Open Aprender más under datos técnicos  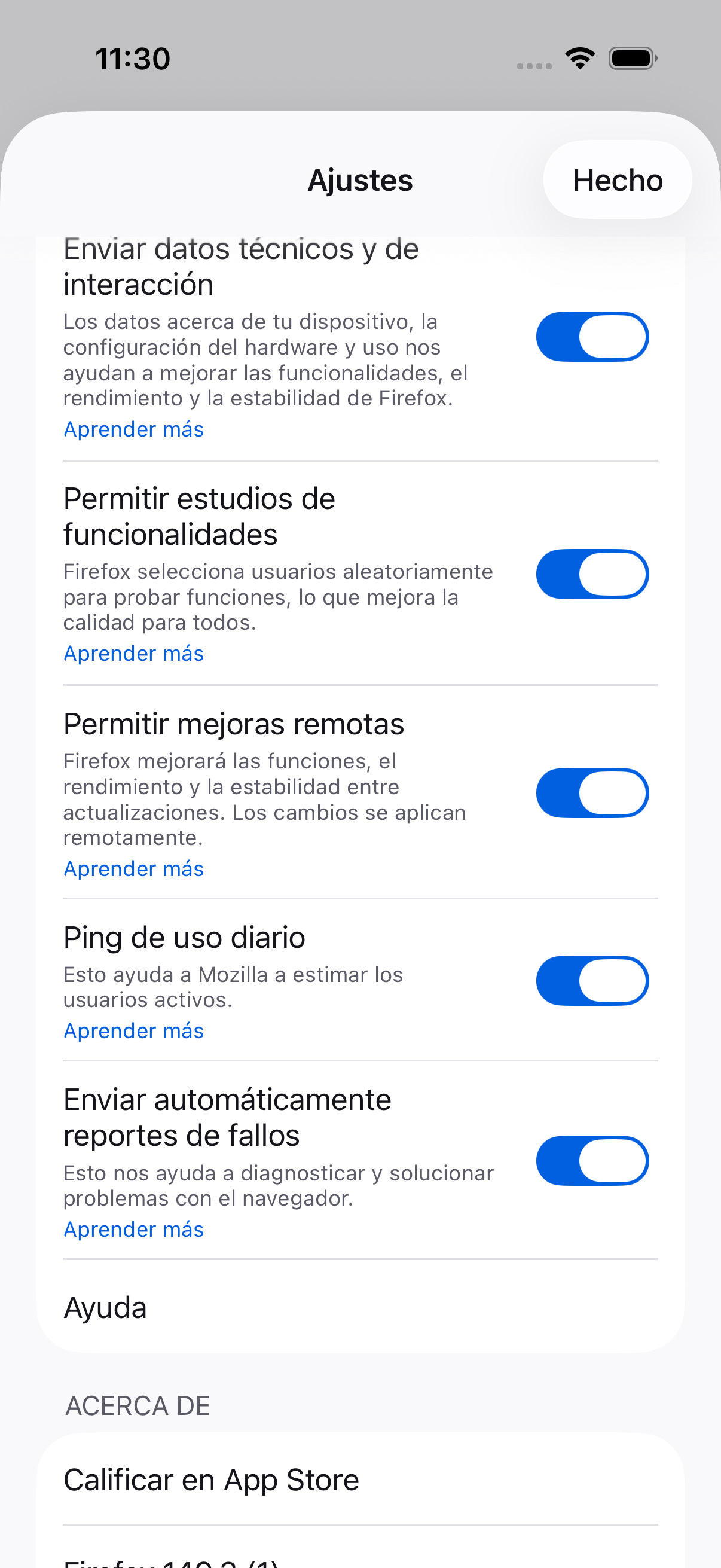pos(134,430)
